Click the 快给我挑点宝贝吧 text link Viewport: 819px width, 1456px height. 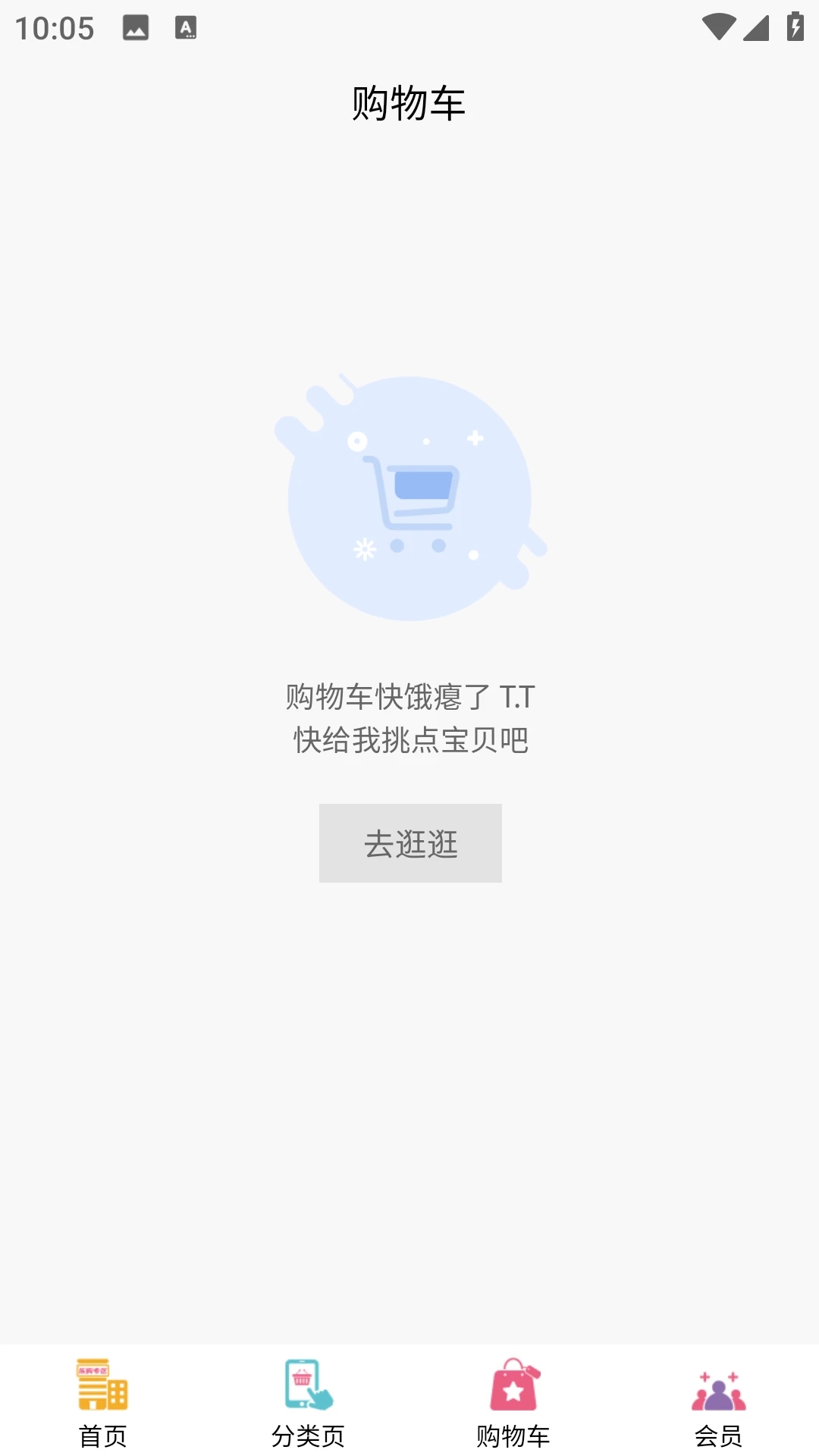pos(409,742)
